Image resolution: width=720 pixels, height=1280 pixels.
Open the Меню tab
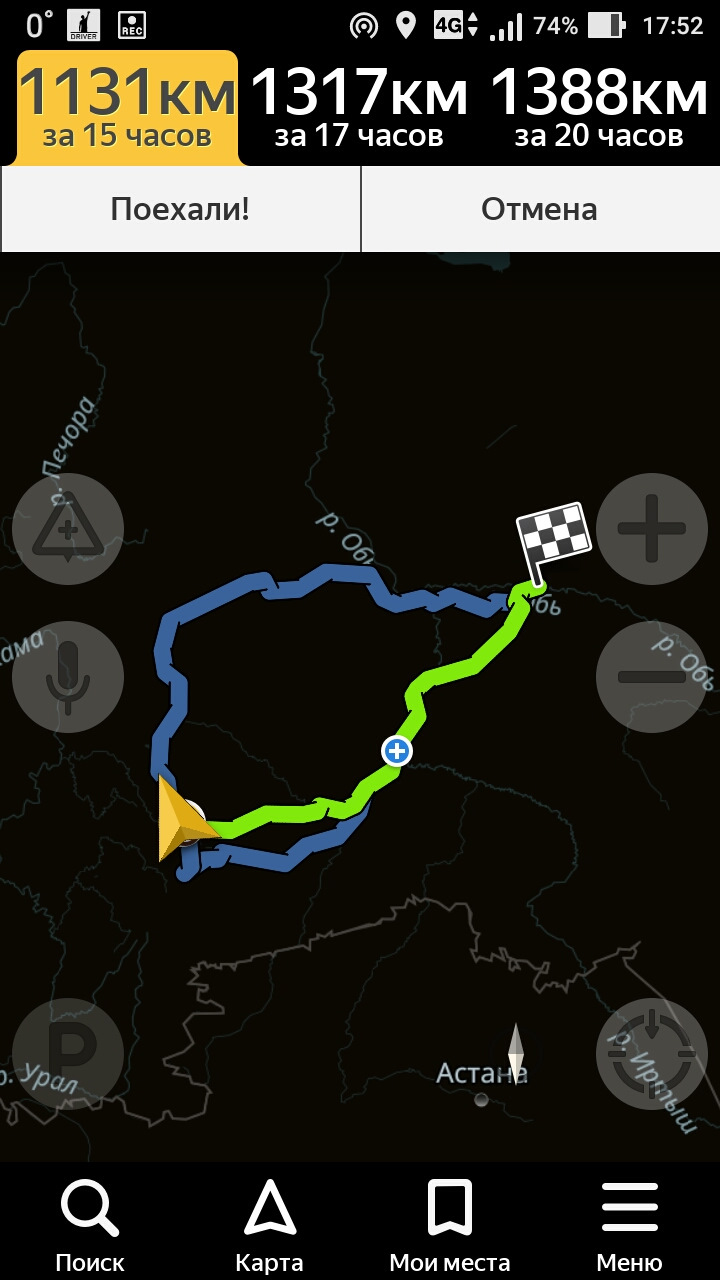click(x=629, y=1225)
